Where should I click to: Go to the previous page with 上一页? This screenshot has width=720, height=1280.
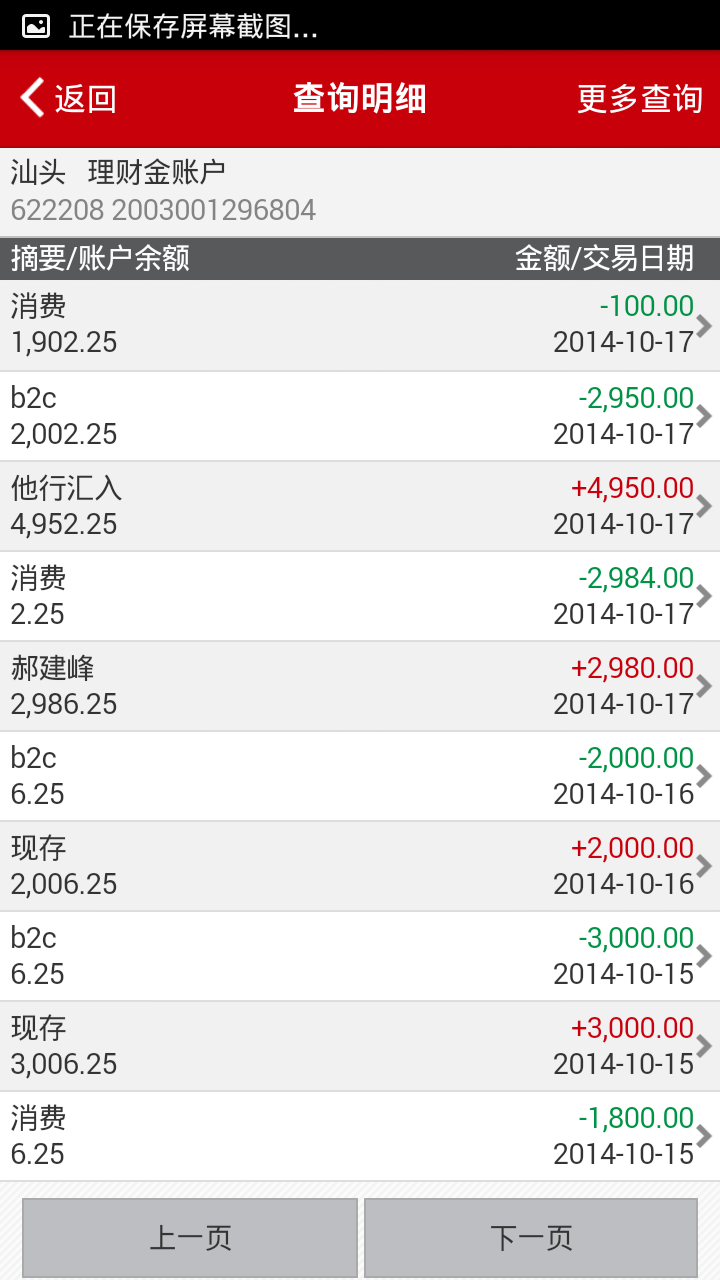tap(190, 1238)
